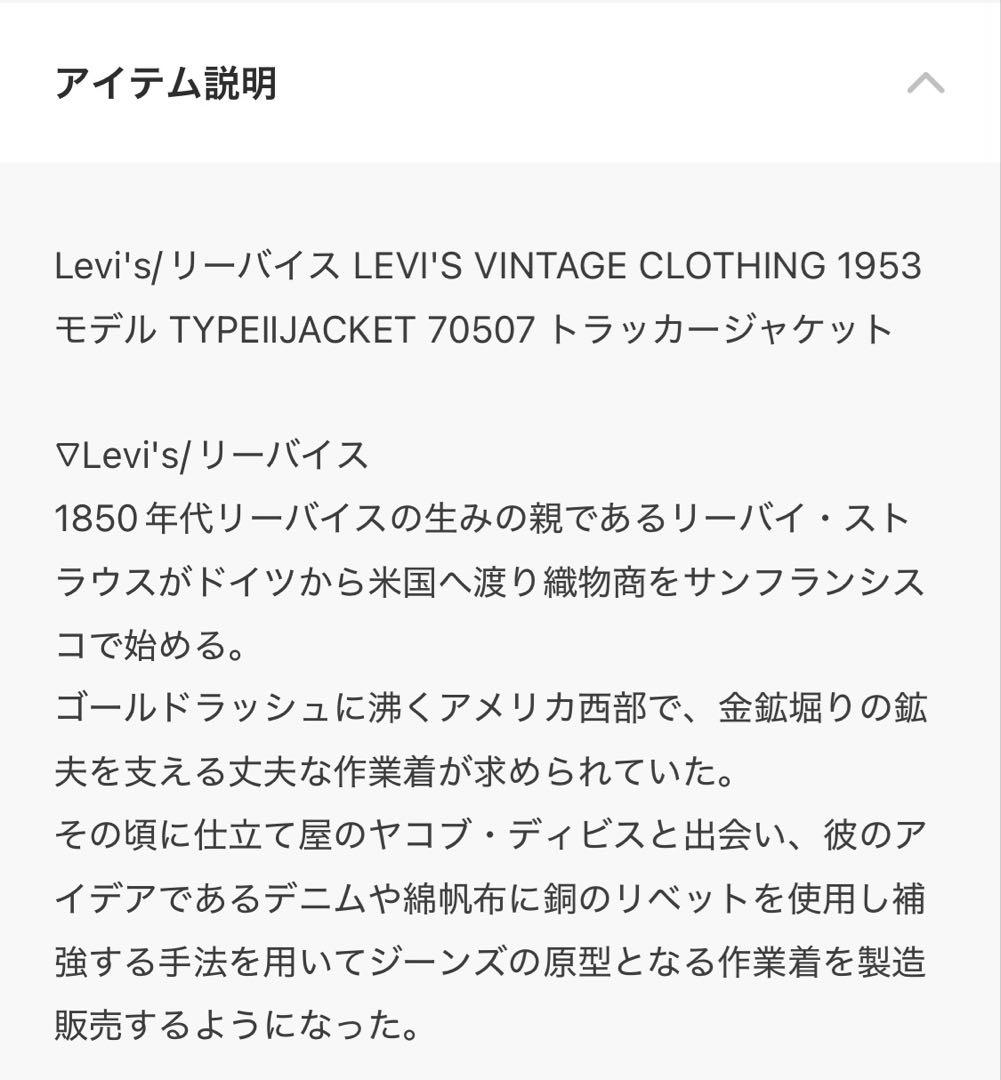Click the アイテム説明 section header
The width and height of the screenshot is (1001, 1080).
[x=165, y=80]
